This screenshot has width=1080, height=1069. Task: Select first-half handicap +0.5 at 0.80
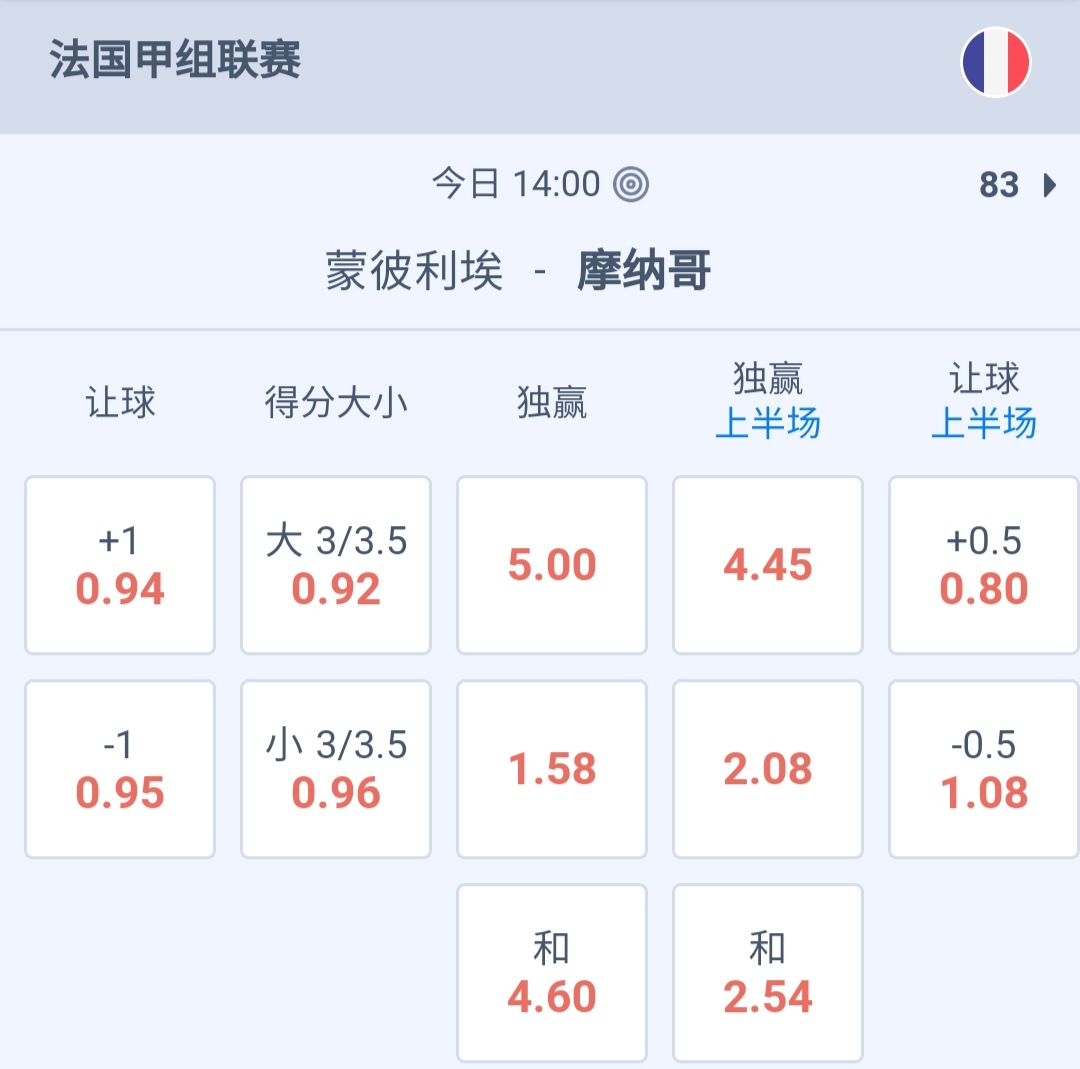[x=984, y=565]
